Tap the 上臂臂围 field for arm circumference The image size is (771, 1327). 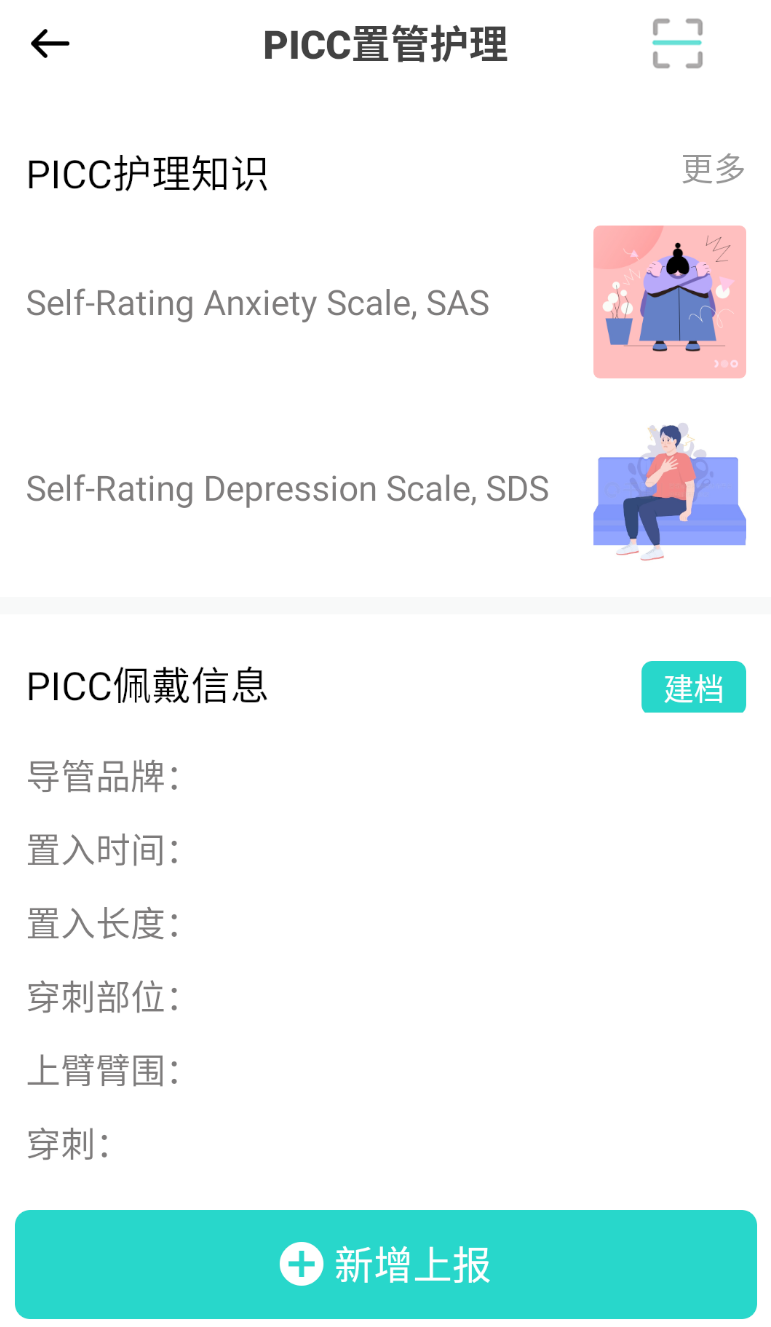(104, 1071)
